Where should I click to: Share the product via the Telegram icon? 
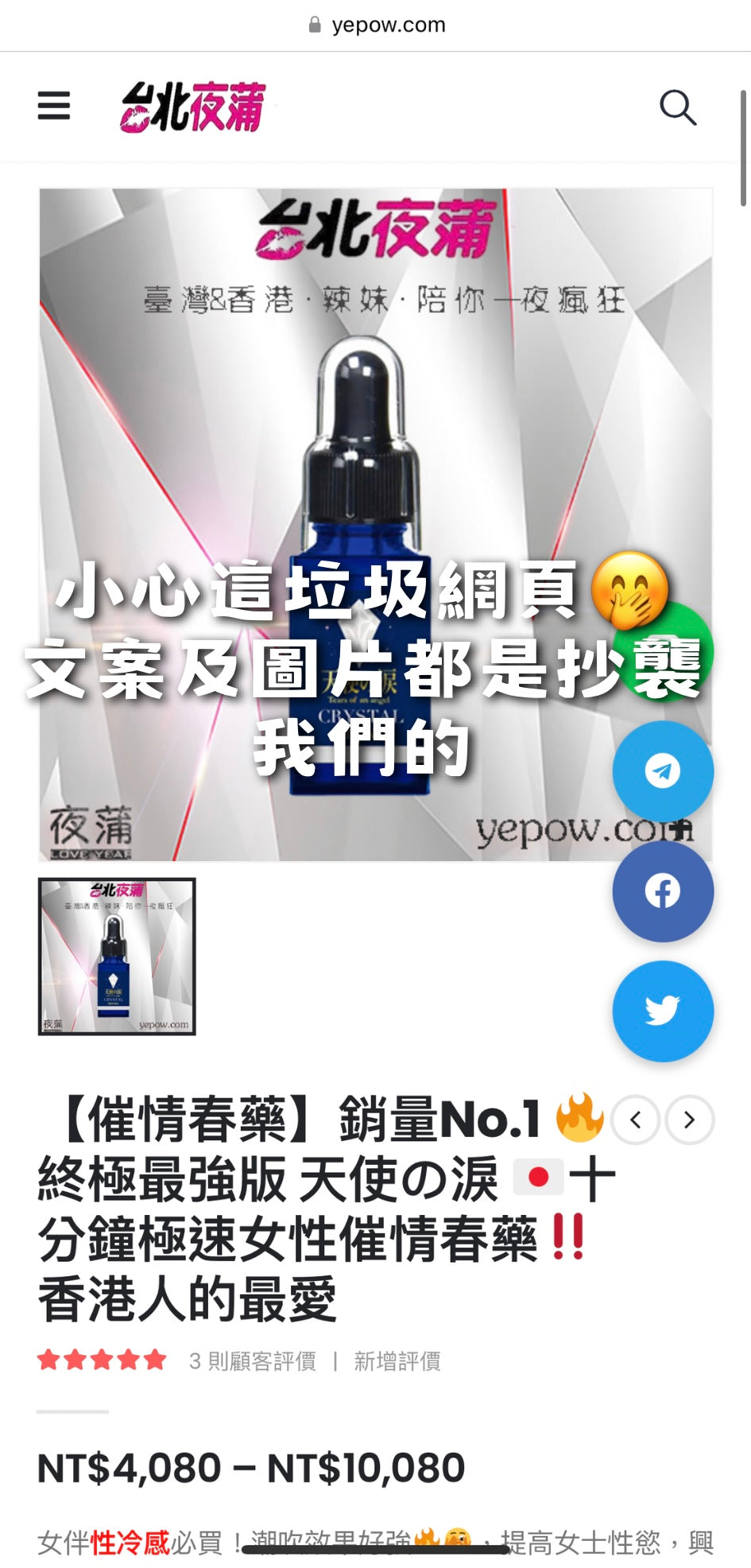click(x=663, y=771)
